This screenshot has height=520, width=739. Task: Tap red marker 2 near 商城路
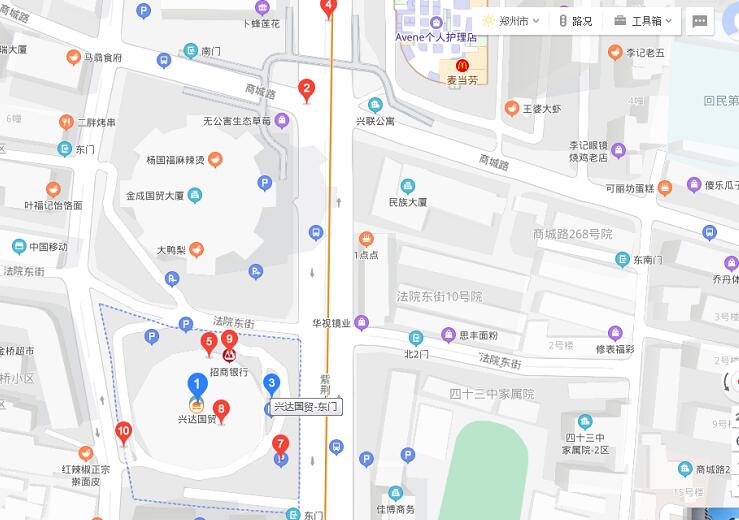point(306,90)
